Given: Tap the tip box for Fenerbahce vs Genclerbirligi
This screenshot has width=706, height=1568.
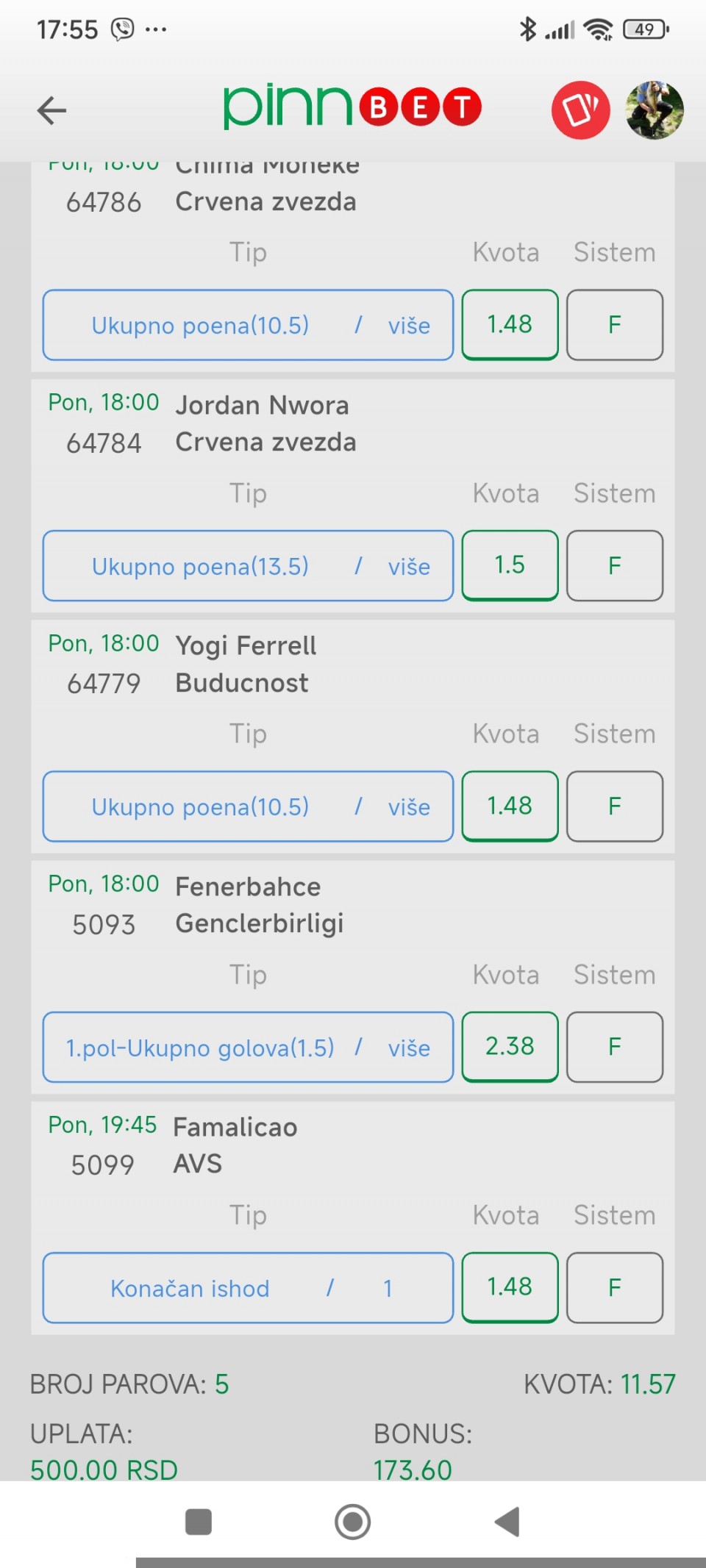Looking at the screenshot, I should pos(248,1048).
